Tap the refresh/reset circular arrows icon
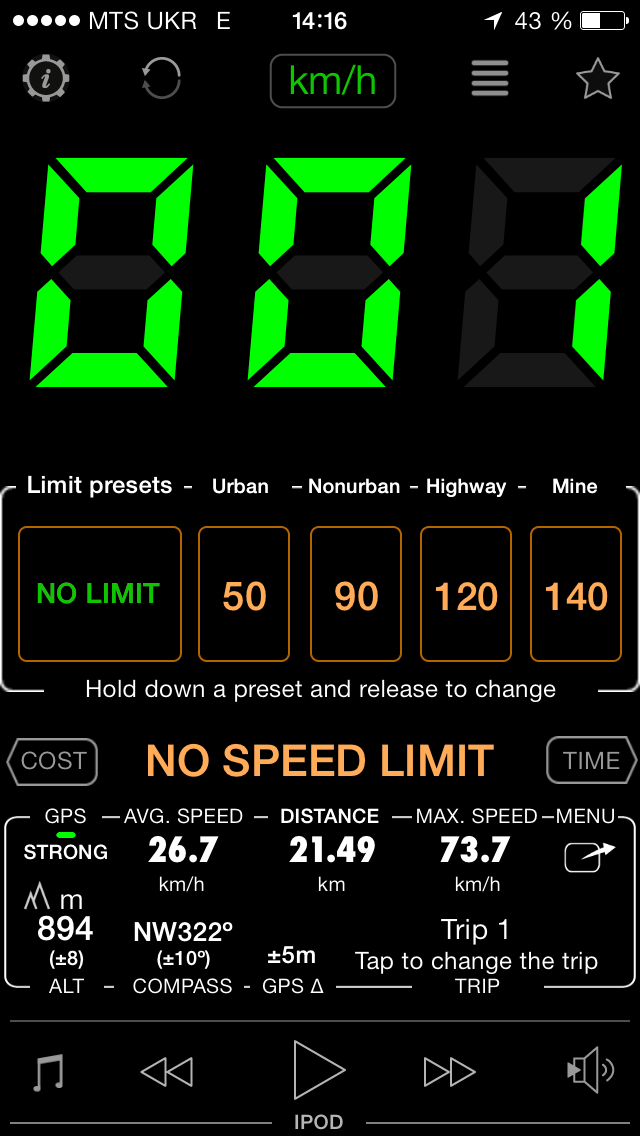The width and height of the screenshot is (640, 1136). [161, 78]
